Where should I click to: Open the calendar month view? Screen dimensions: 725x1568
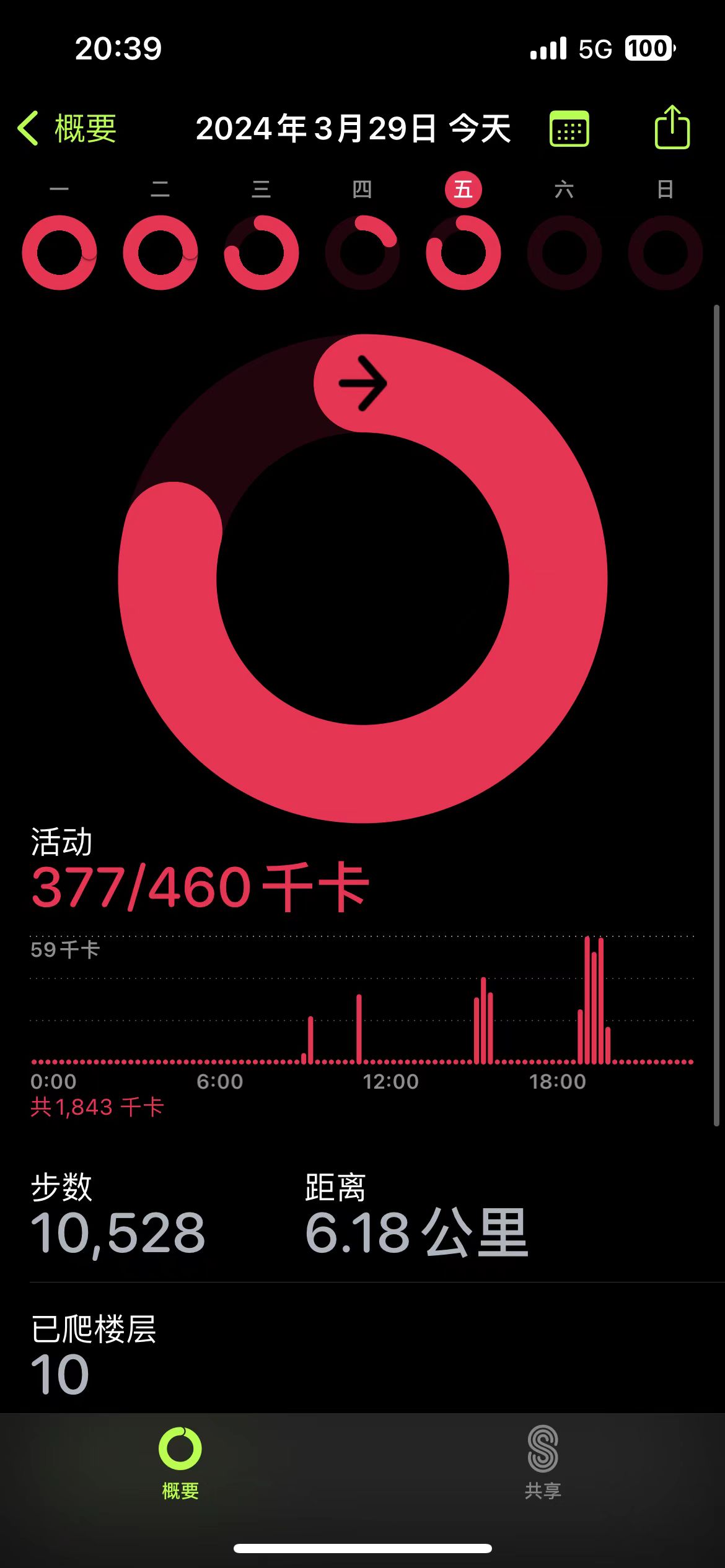pyautogui.click(x=569, y=129)
